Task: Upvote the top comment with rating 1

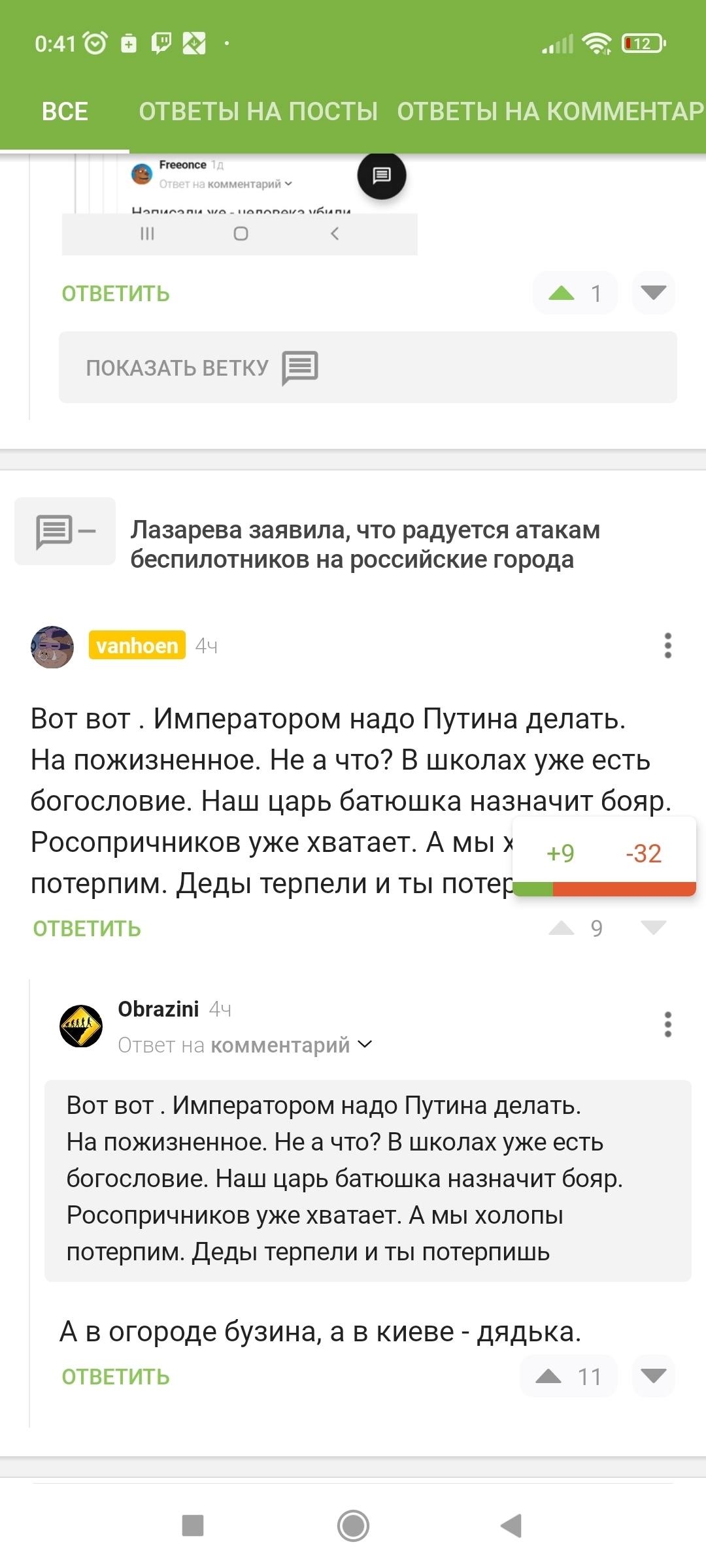Action: click(x=562, y=293)
